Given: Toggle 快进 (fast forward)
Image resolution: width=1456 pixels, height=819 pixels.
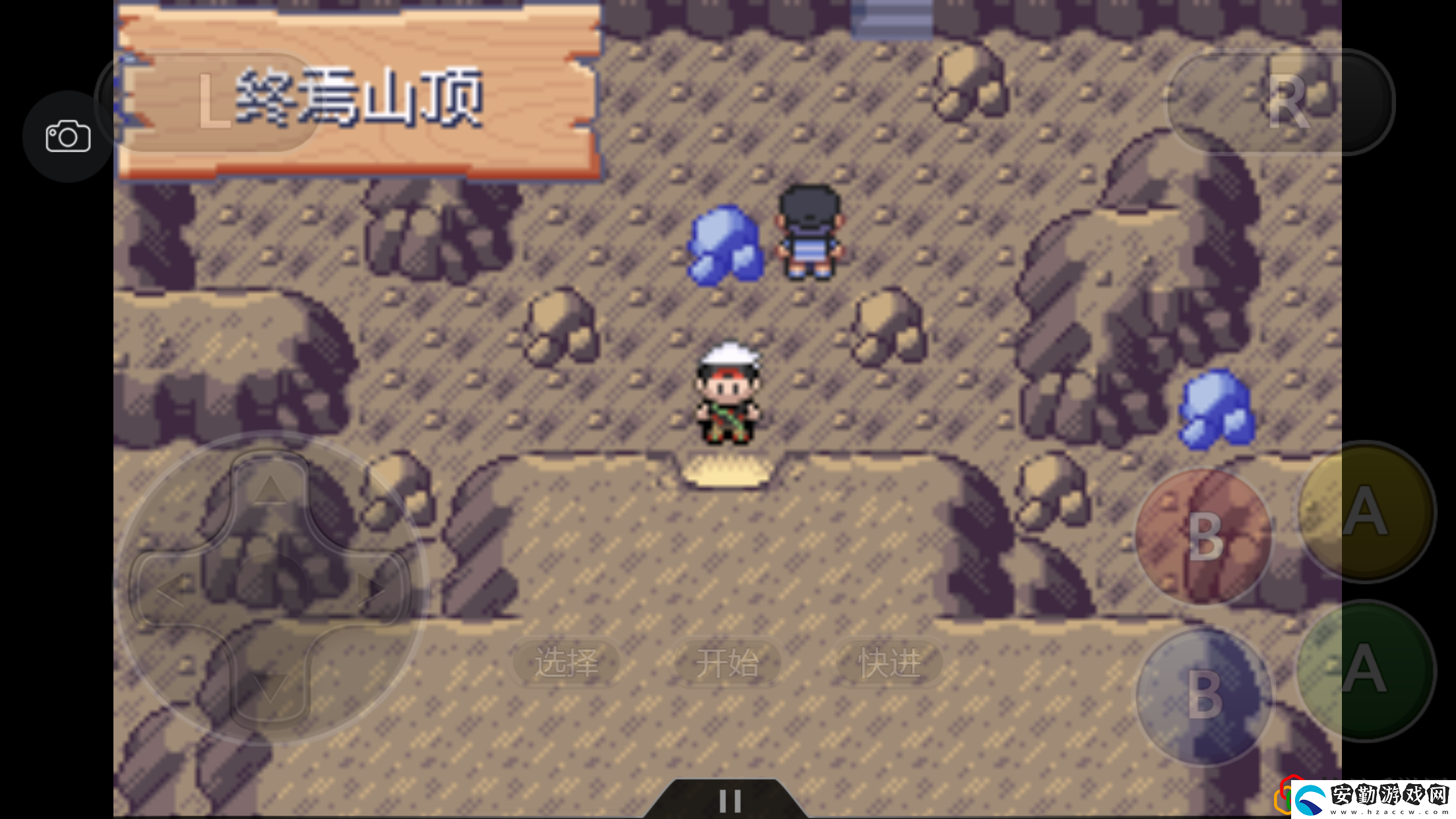Looking at the screenshot, I should click(890, 663).
